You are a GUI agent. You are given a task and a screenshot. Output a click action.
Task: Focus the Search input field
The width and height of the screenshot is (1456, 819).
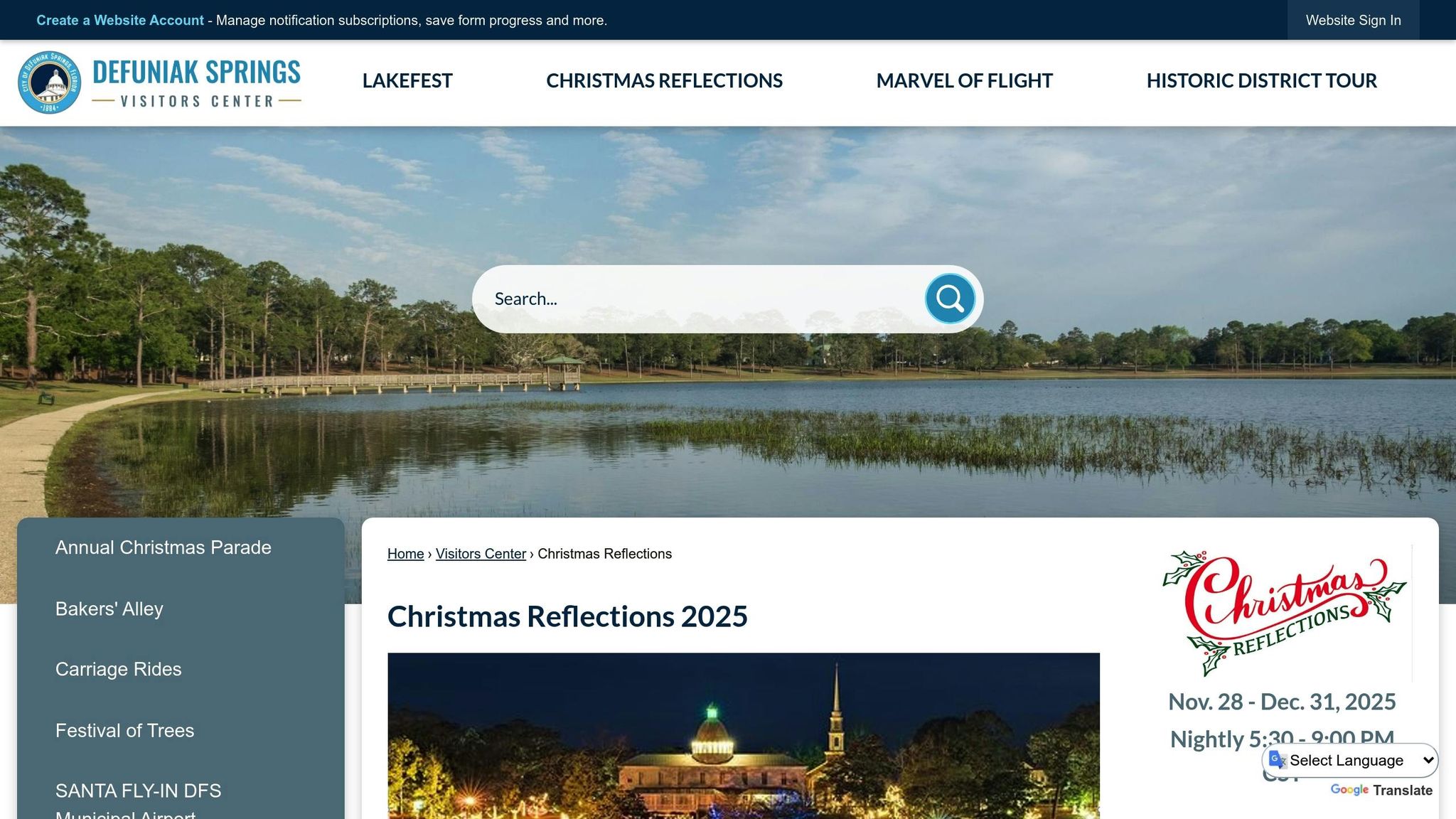click(697, 299)
